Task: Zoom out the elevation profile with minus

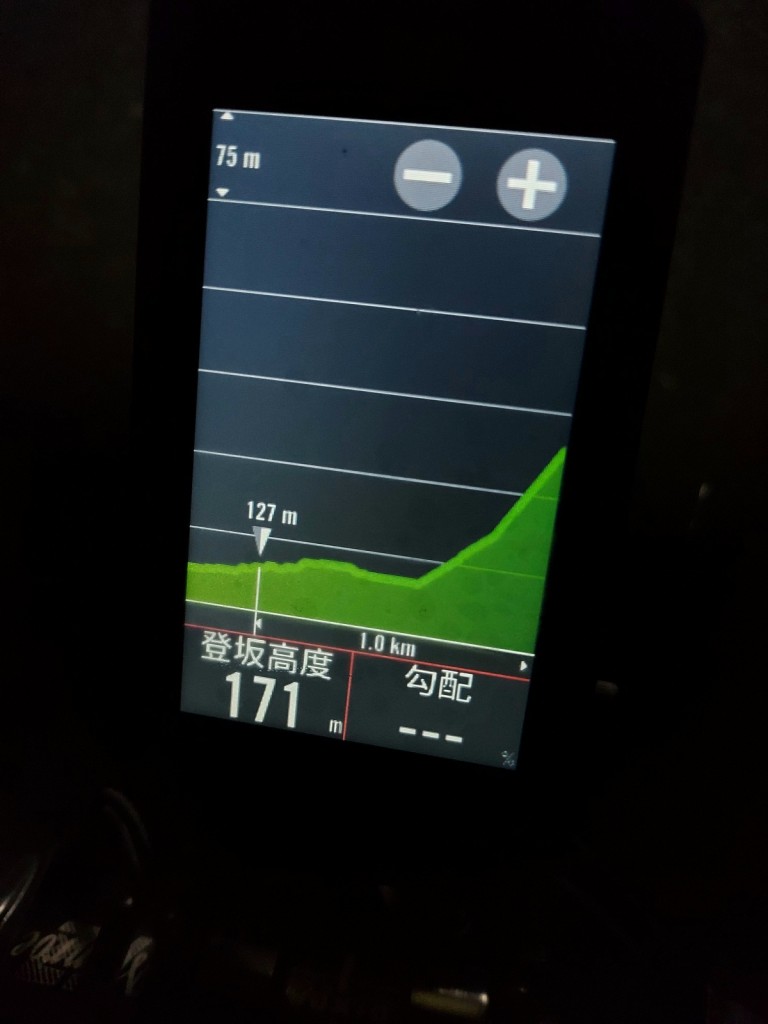Action: pos(428,177)
